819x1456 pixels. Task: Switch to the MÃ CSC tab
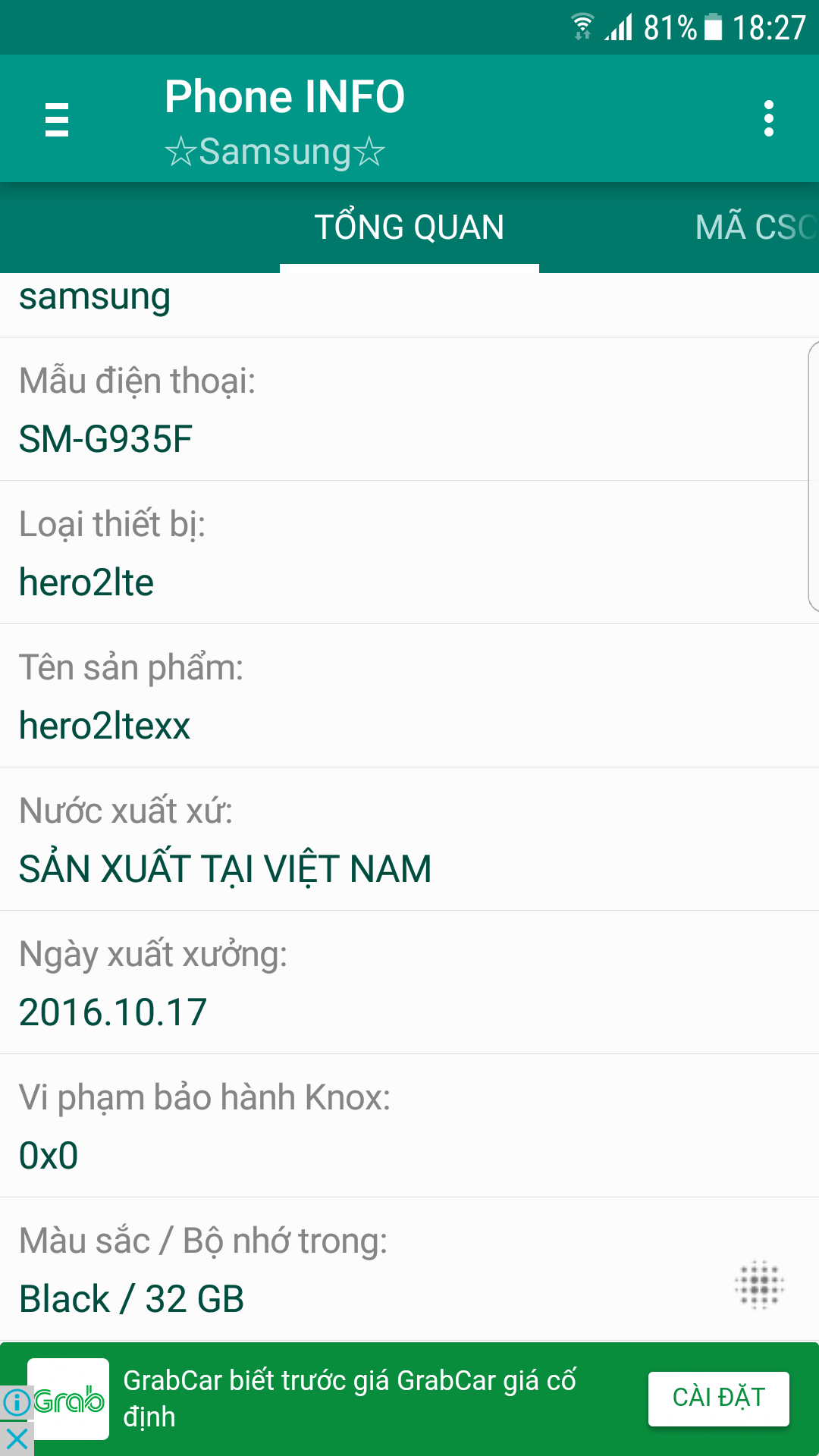(x=754, y=227)
